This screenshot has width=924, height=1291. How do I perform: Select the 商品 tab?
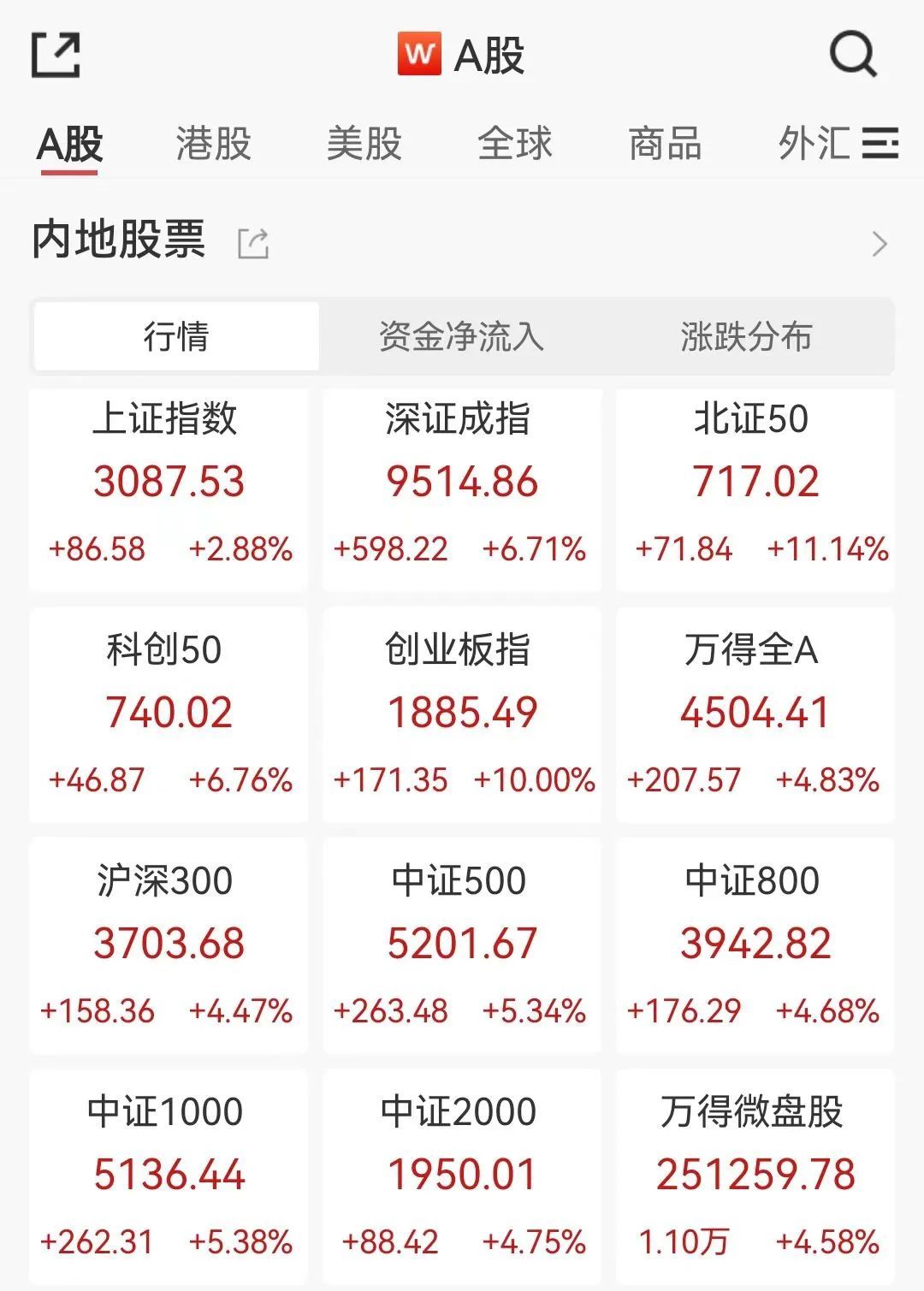pyautogui.click(x=665, y=143)
